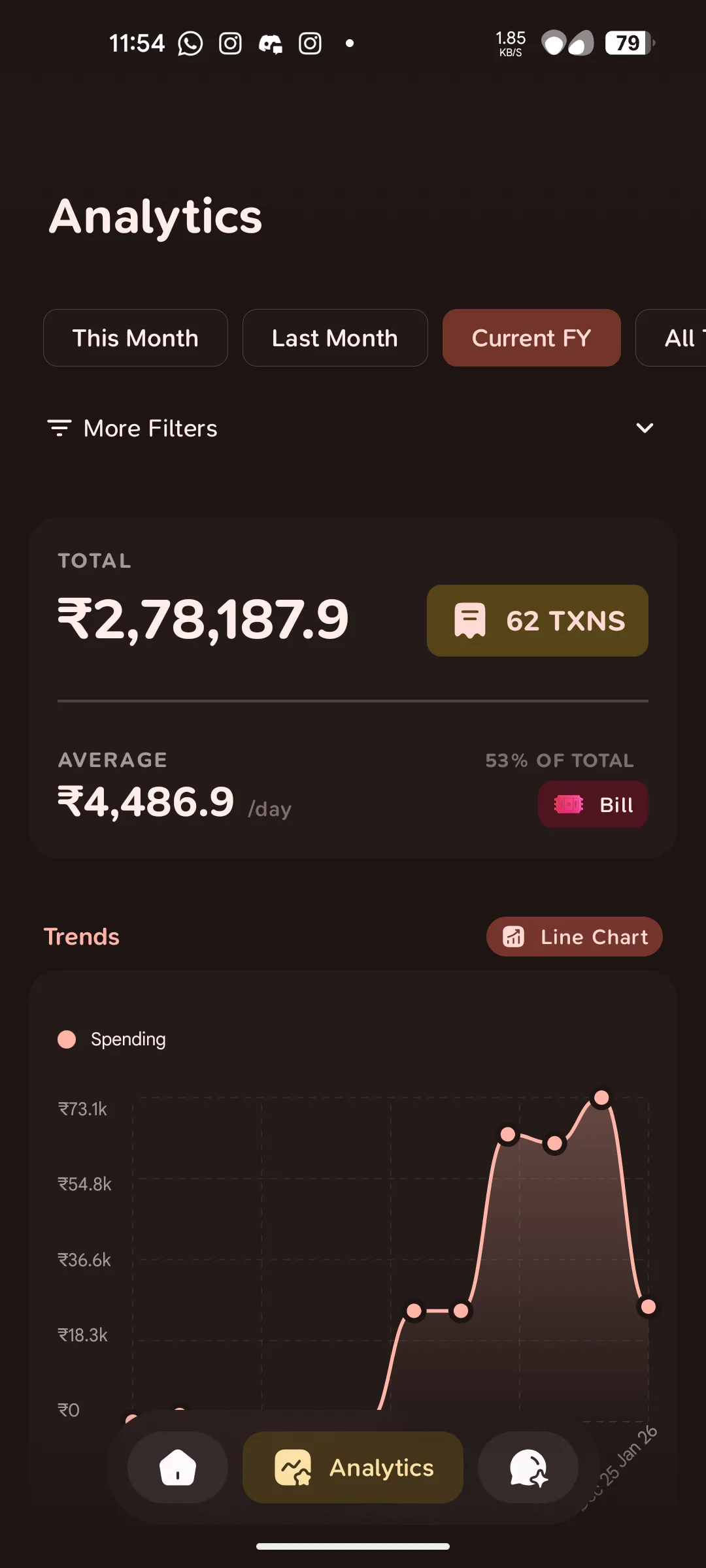Select the Analytics chart icon in bottom nav
Image resolution: width=706 pixels, height=1568 pixels.
pos(293,1467)
